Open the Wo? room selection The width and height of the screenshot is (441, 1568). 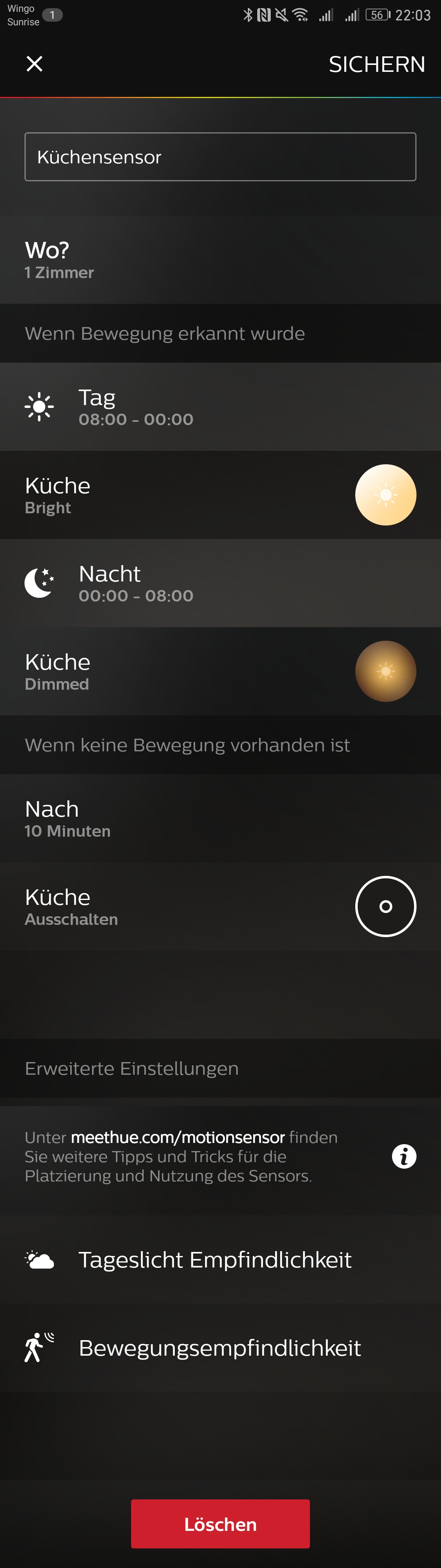tap(220, 261)
